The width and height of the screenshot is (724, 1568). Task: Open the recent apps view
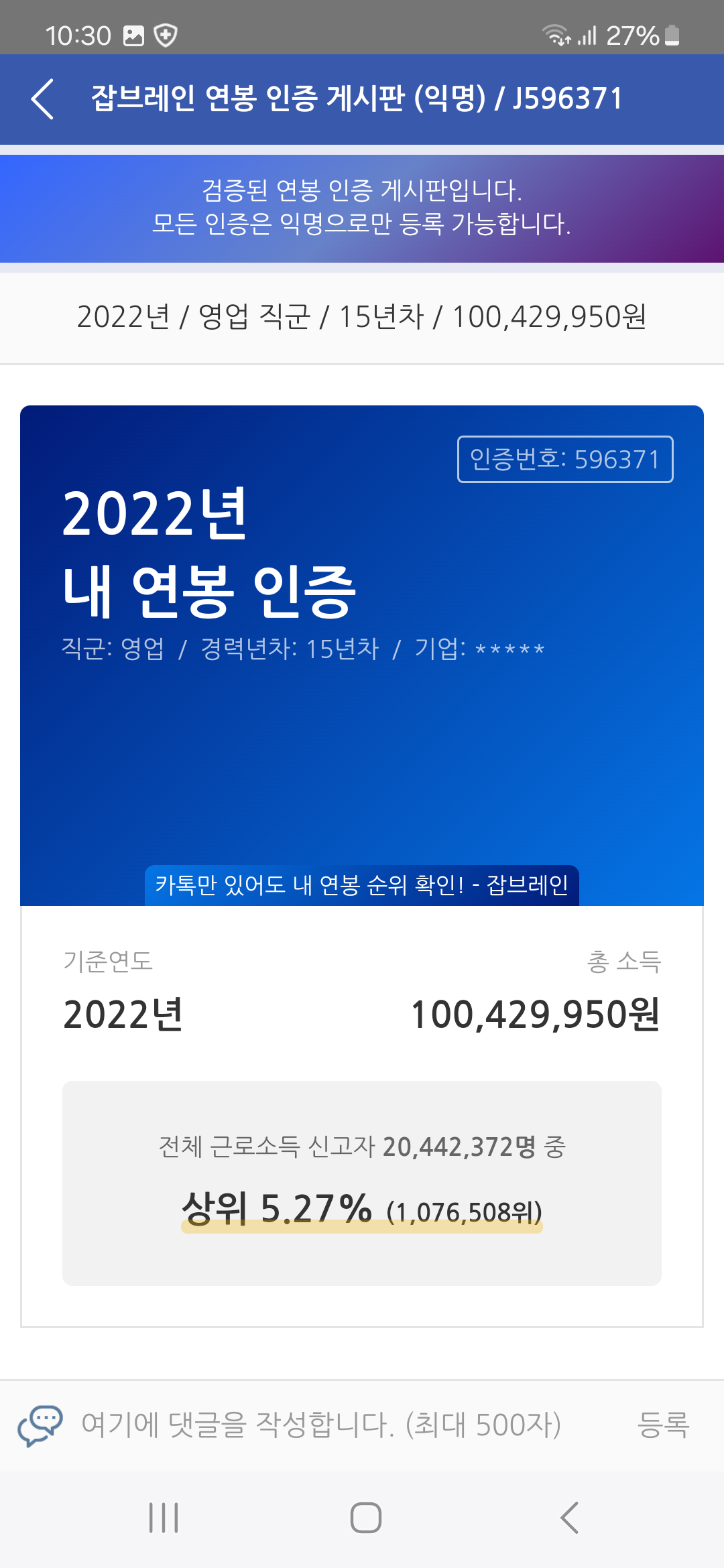tap(164, 1518)
